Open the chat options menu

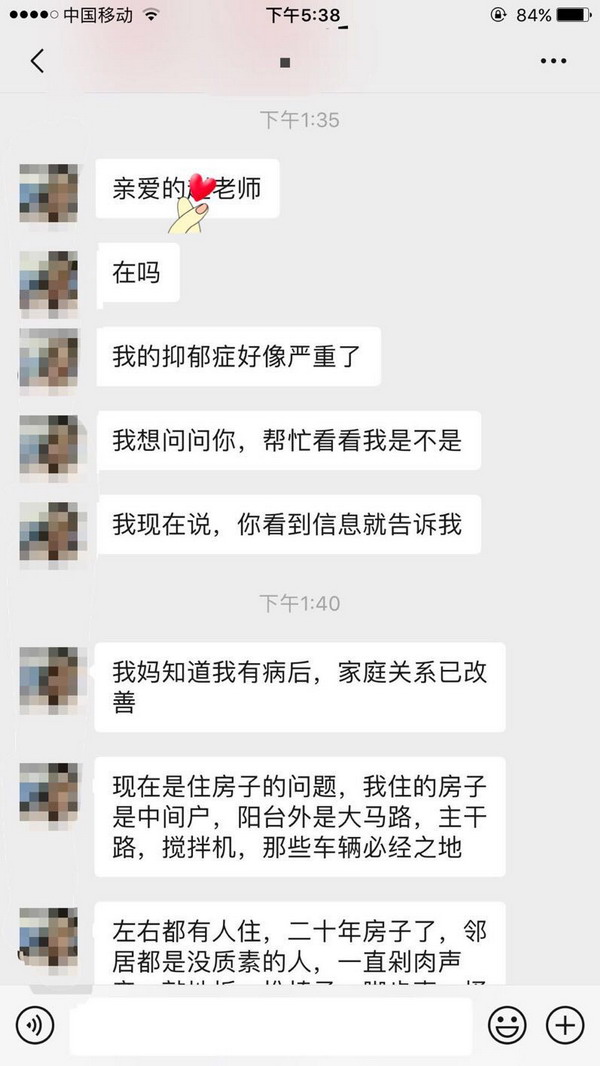553,61
